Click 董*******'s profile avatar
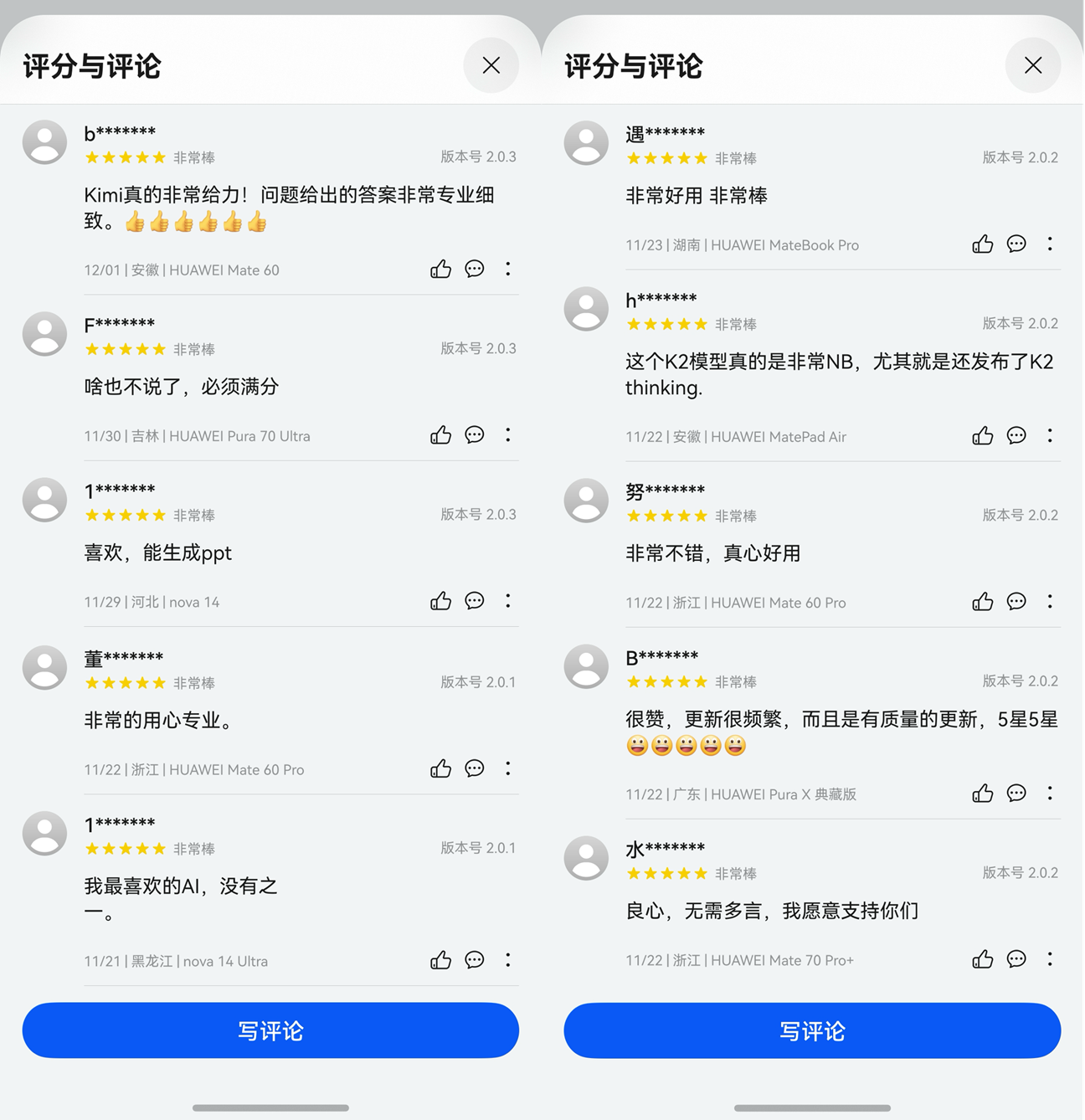This screenshot has width=1085, height=1120. (x=44, y=666)
